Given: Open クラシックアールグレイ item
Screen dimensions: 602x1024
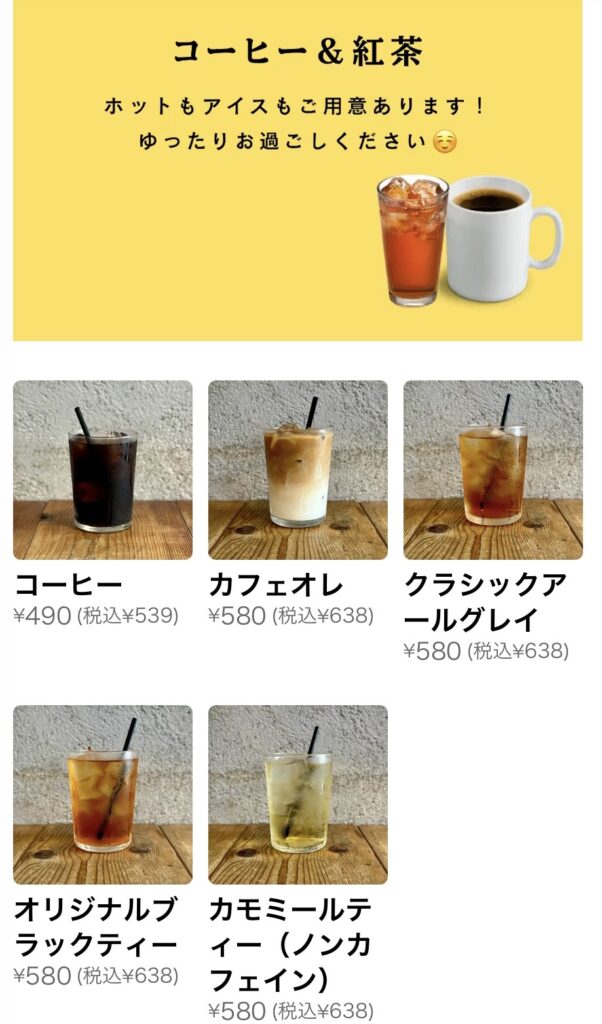Looking at the screenshot, I should (492, 470).
